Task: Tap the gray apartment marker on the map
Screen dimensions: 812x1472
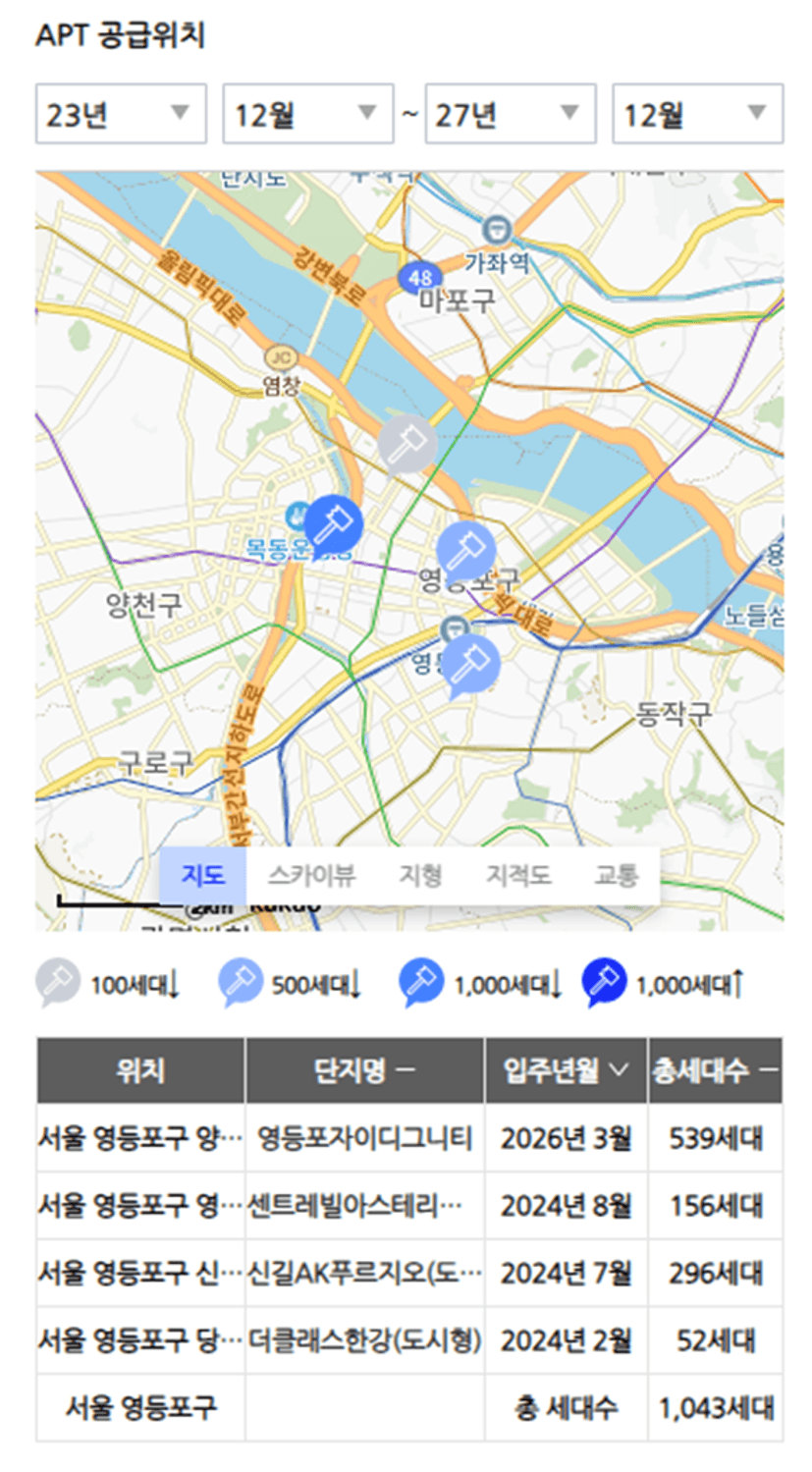Action: pyautogui.click(x=407, y=447)
